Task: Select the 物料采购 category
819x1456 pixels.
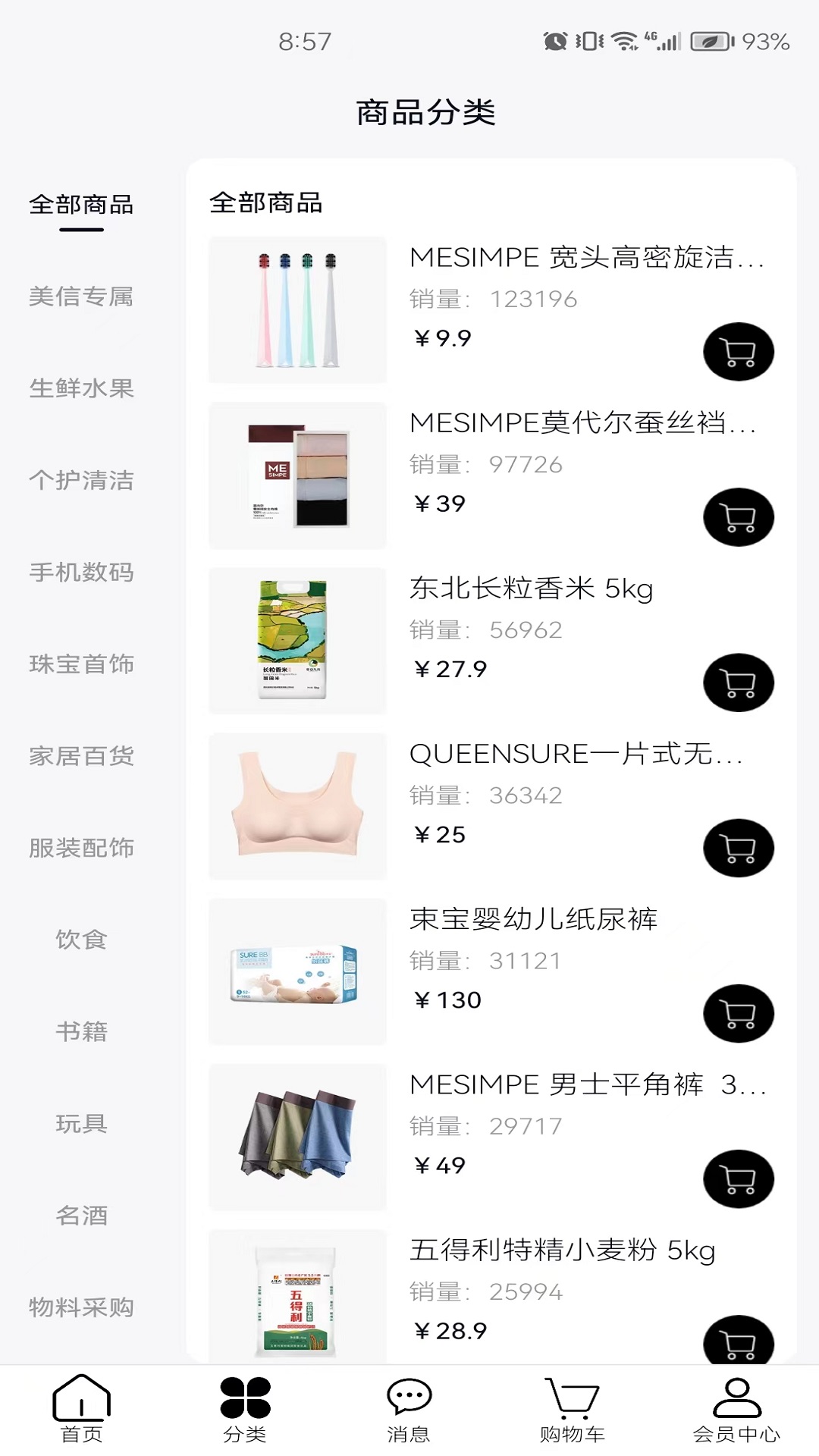Action: [82, 1307]
